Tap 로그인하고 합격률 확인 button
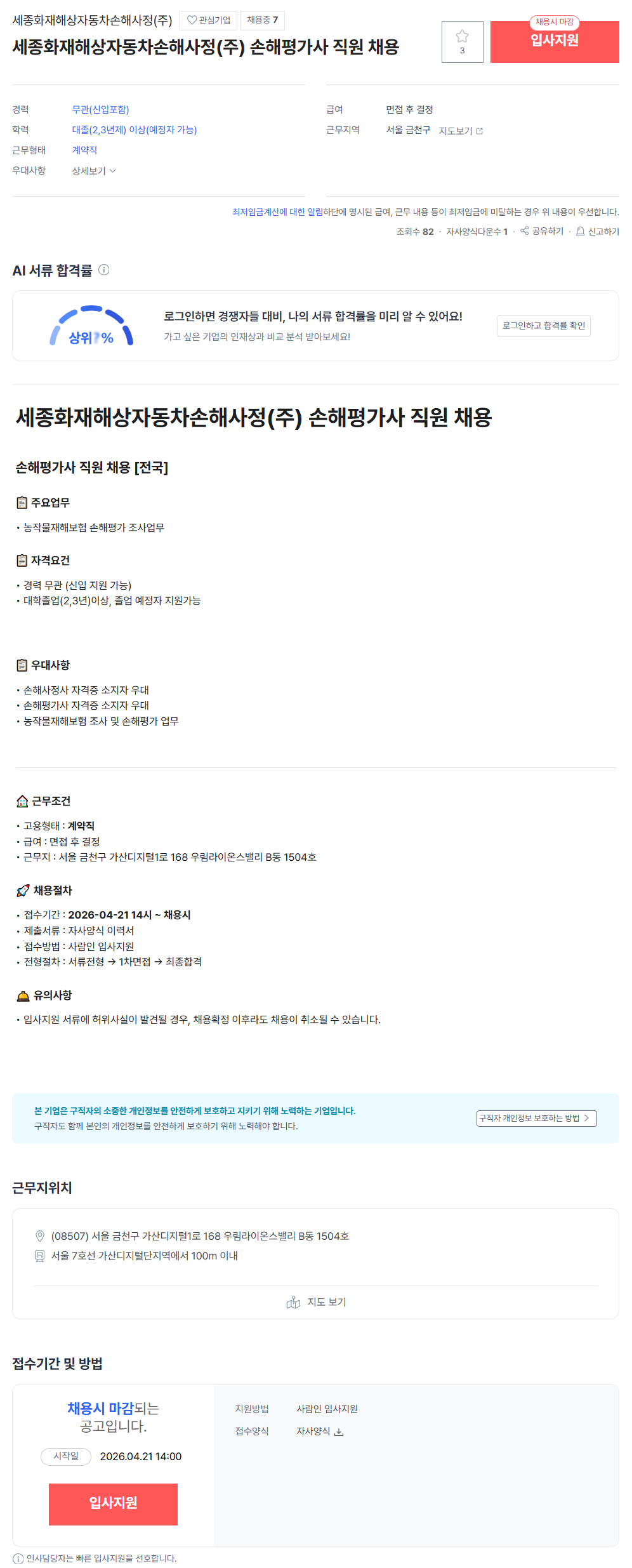Image resolution: width=632 pixels, height=1568 pixels. pyautogui.click(x=543, y=326)
